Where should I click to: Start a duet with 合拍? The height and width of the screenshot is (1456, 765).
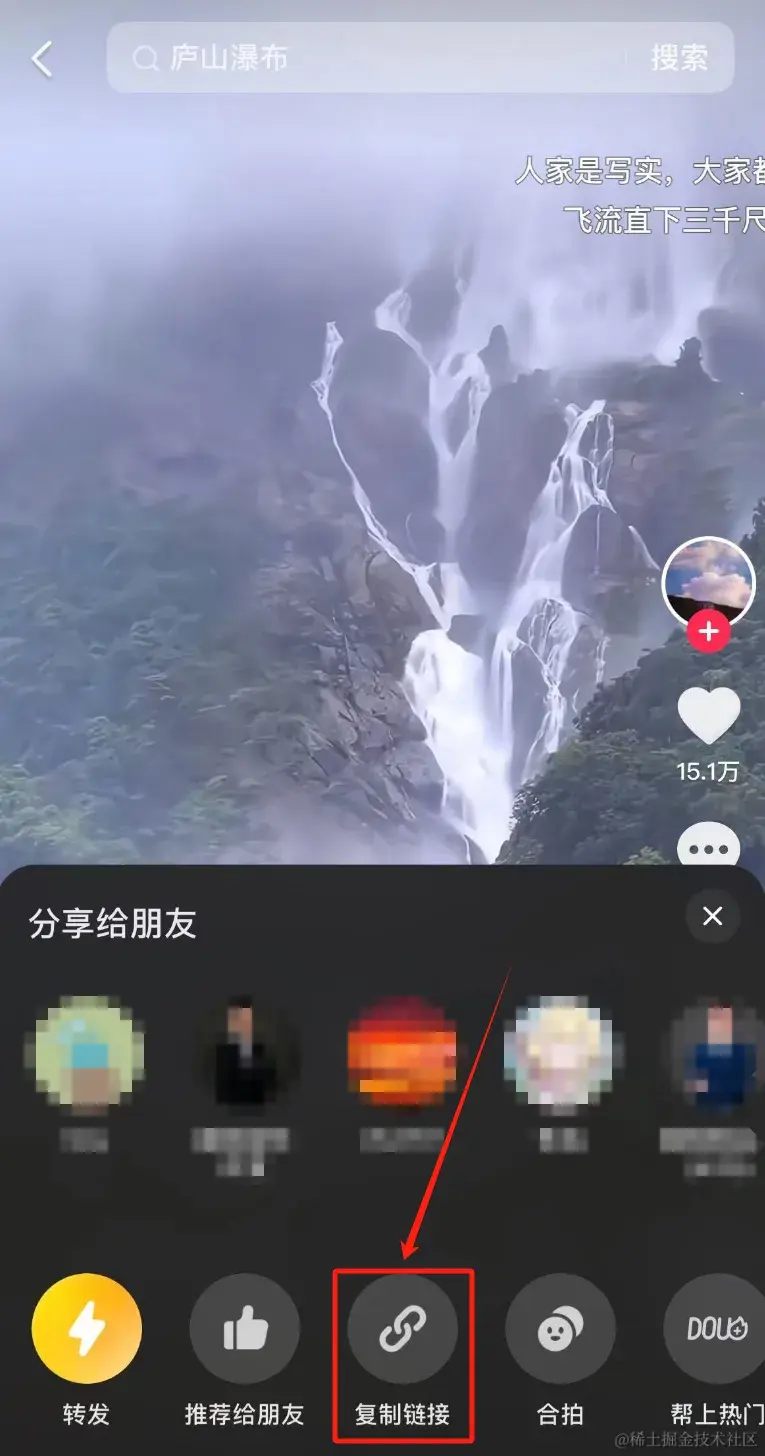pyautogui.click(x=560, y=1328)
